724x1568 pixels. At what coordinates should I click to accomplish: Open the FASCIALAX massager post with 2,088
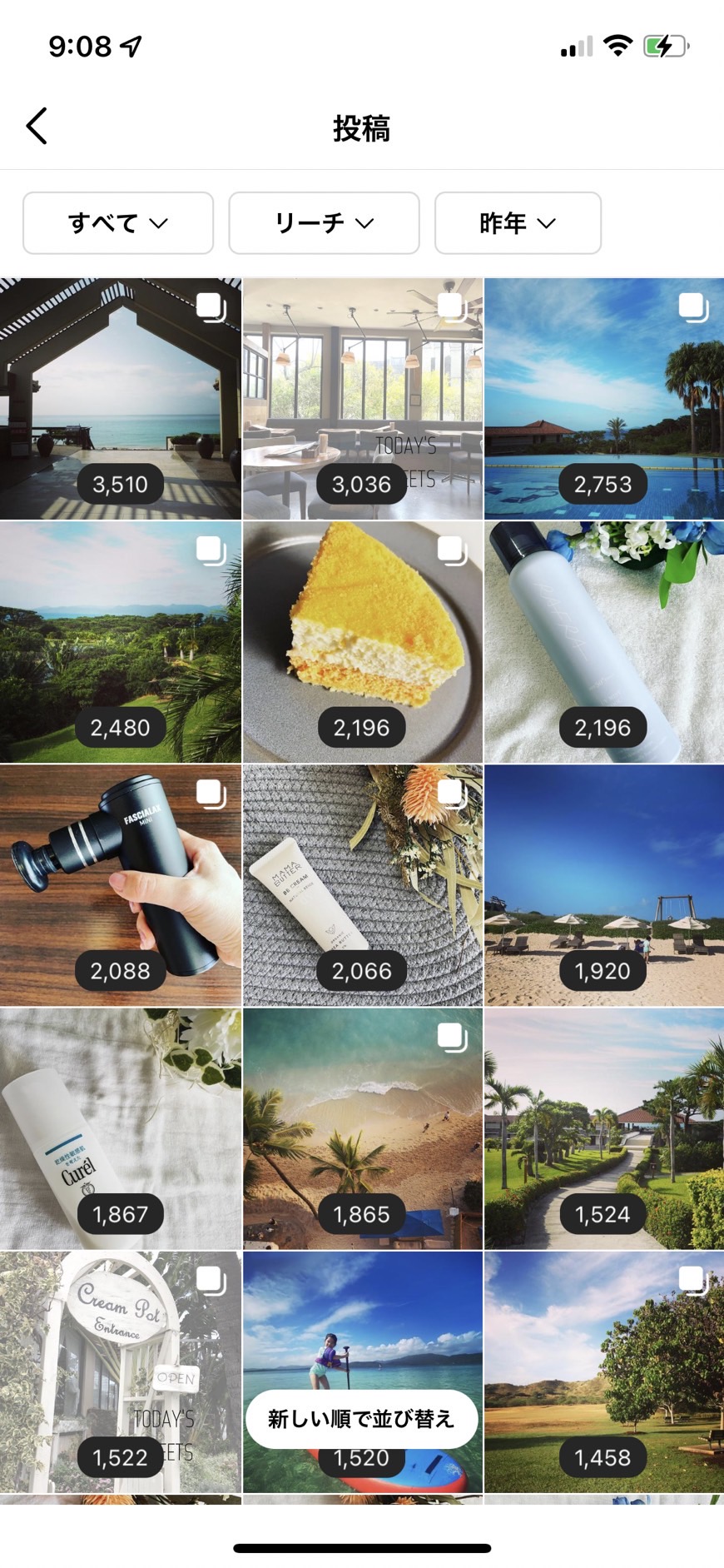(120, 885)
